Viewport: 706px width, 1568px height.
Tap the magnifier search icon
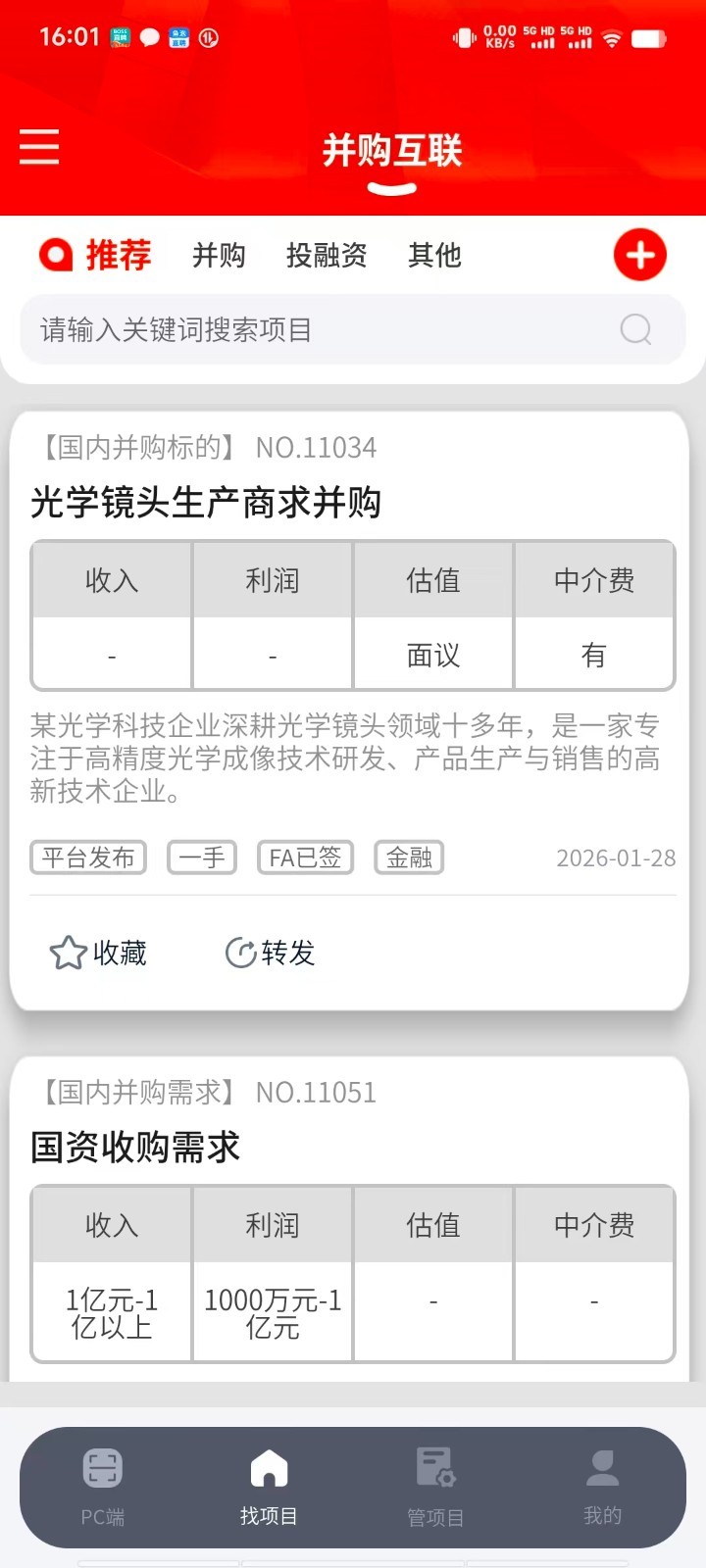tap(635, 329)
